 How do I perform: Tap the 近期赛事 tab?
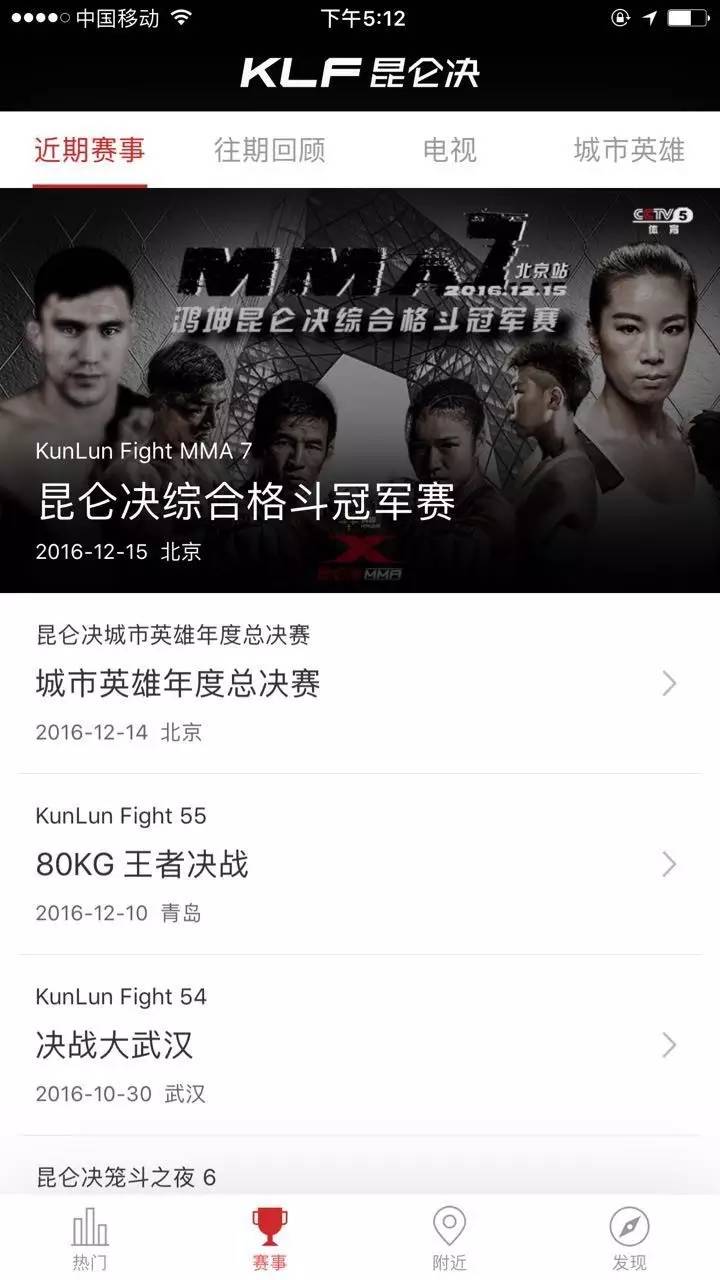pyautogui.click(x=90, y=150)
